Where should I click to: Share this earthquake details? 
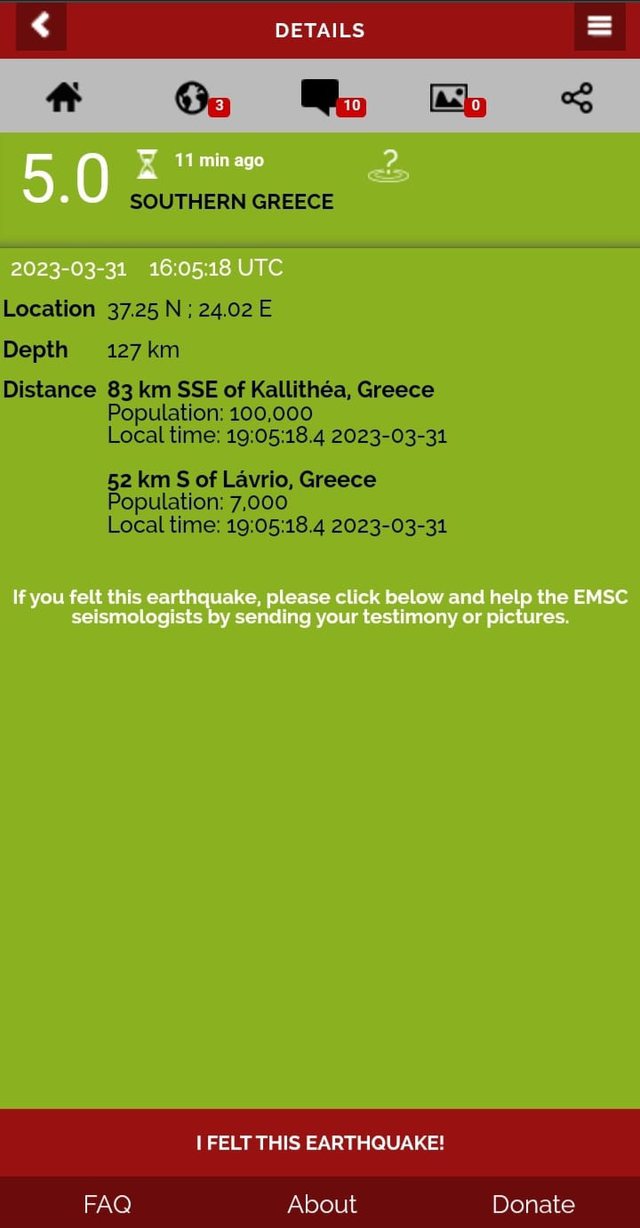577,97
